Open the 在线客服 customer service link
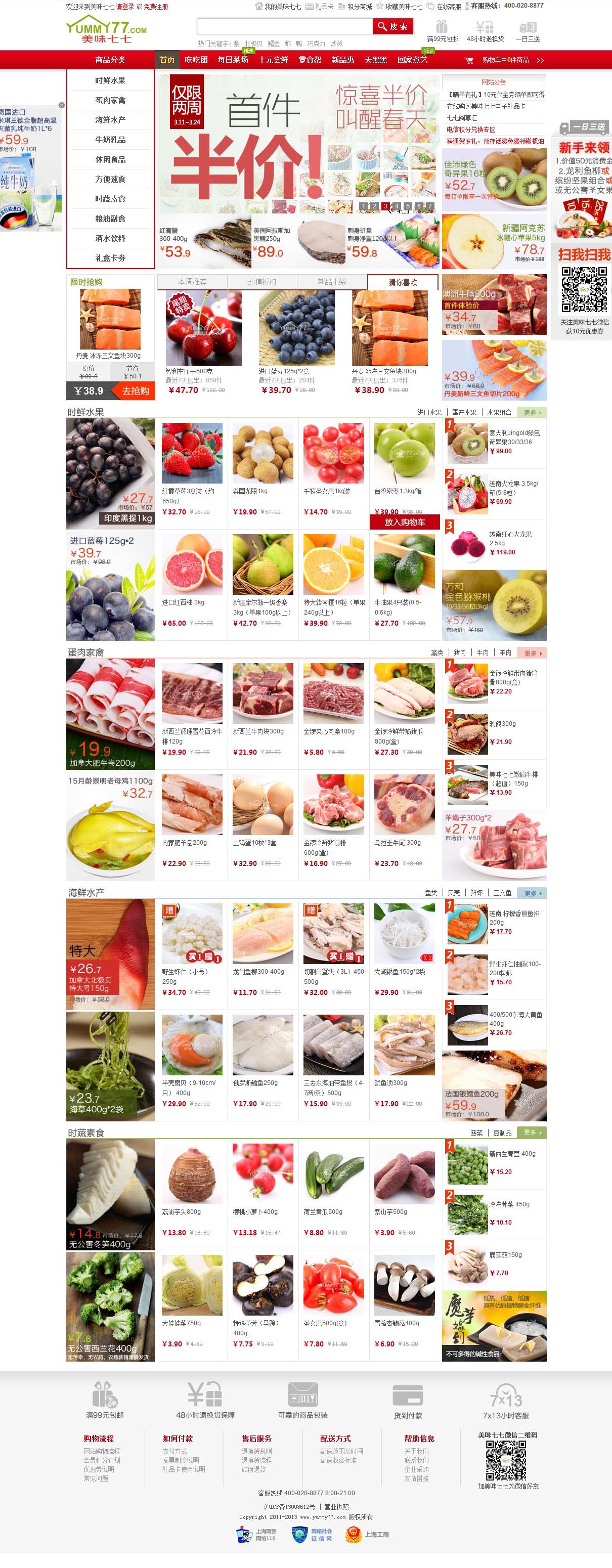 (448, 7)
